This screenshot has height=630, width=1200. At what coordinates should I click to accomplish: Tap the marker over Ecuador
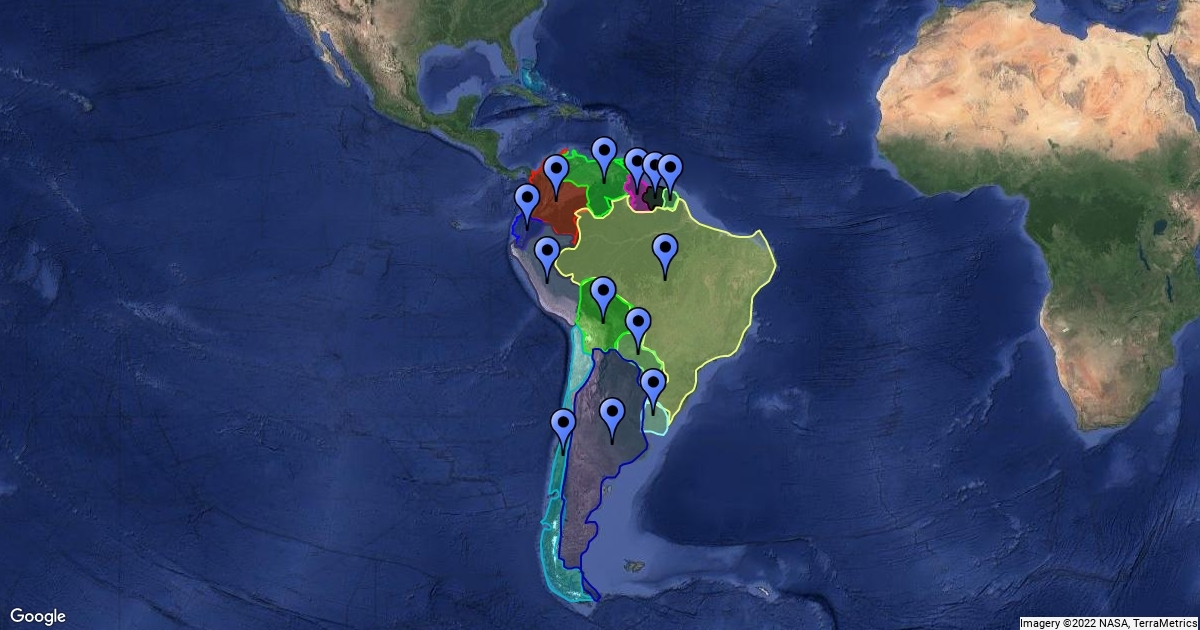click(527, 200)
